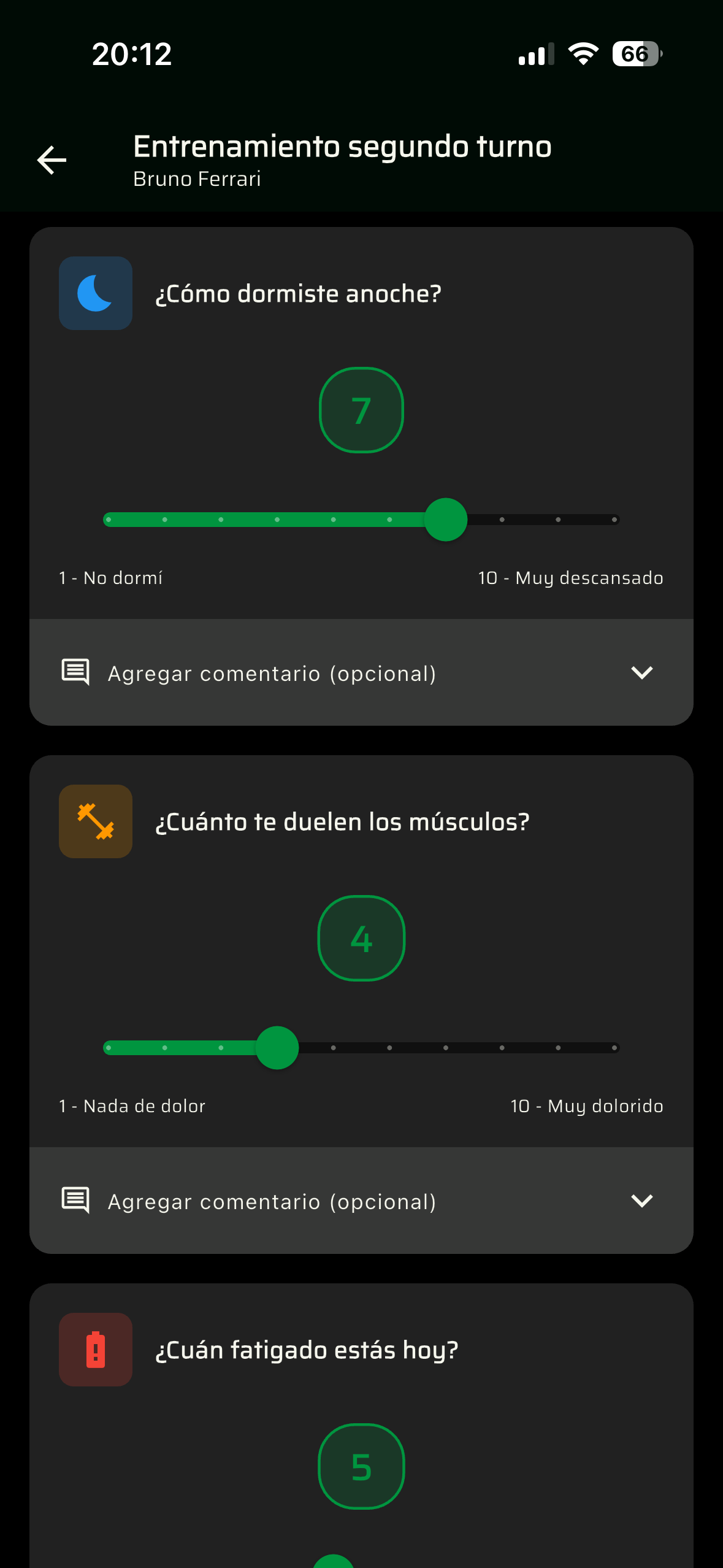Tap the battery fatigue icon
This screenshot has width=723, height=1568.
pyautogui.click(x=95, y=1349)
